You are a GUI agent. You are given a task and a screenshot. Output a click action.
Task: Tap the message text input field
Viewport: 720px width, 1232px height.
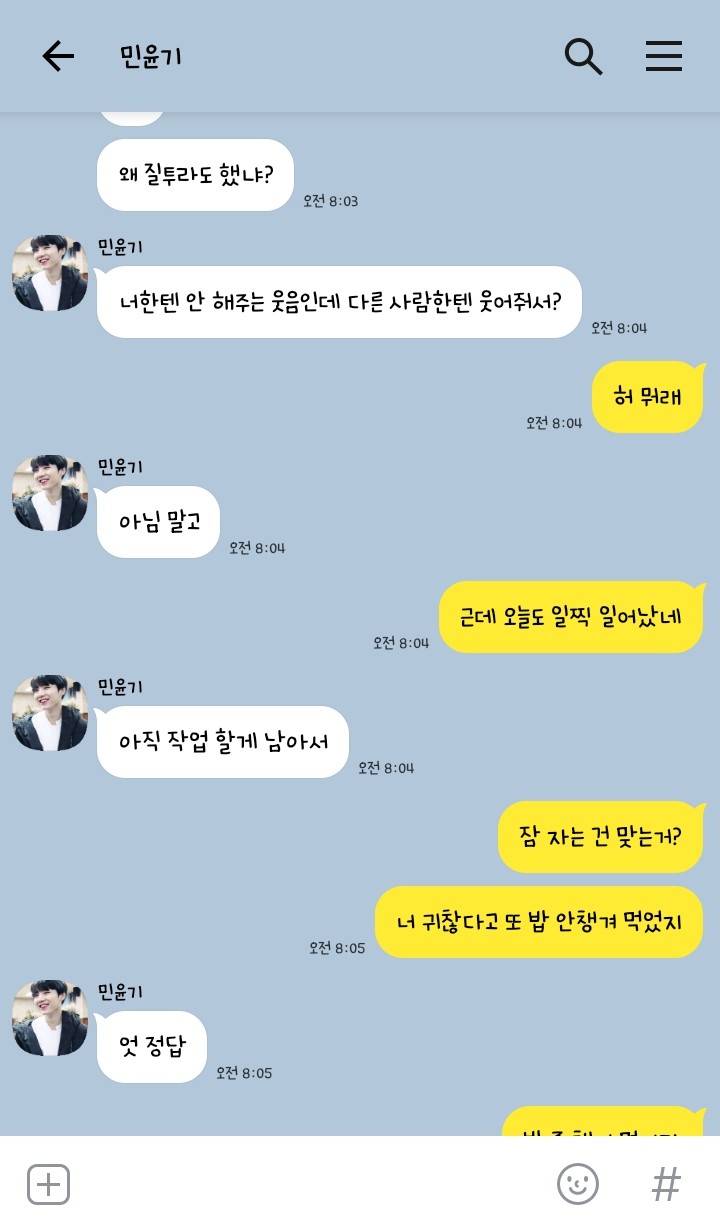pos(310,1185)
